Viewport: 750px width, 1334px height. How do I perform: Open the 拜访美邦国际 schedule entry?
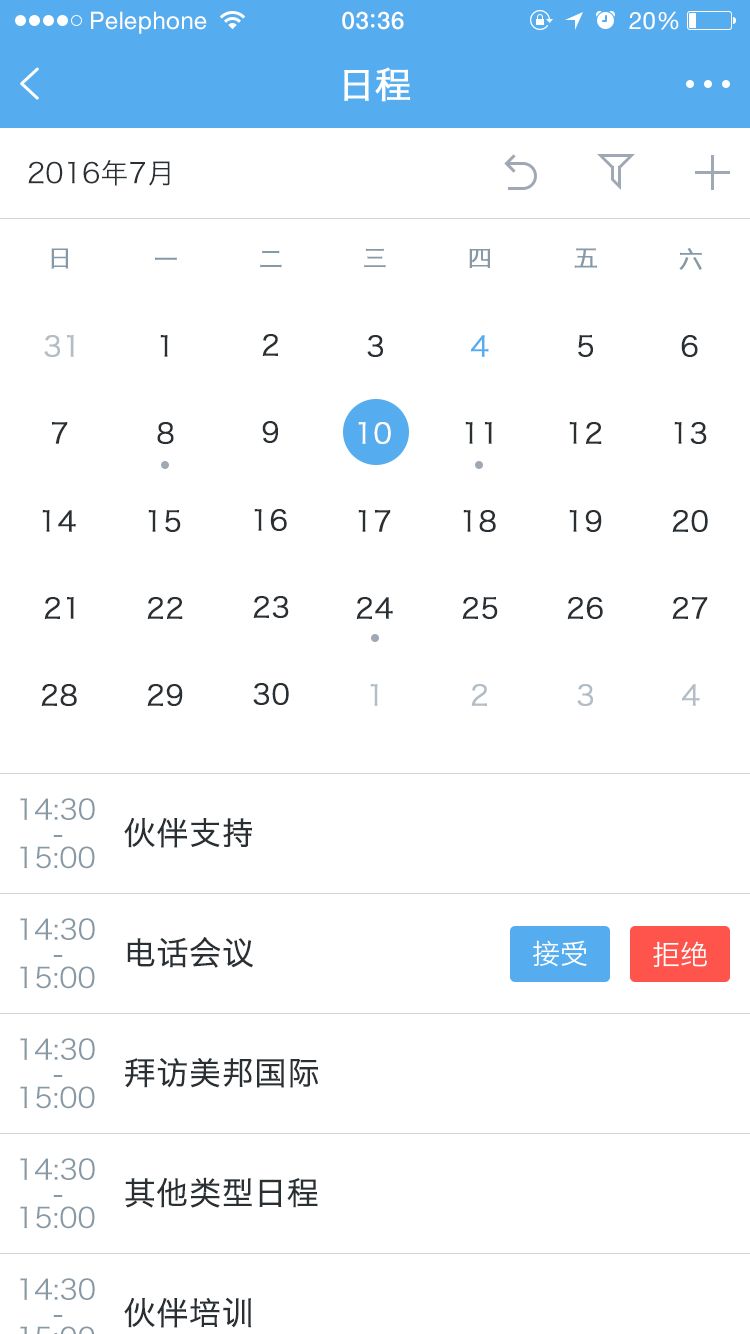click(x=375, y=1074)
